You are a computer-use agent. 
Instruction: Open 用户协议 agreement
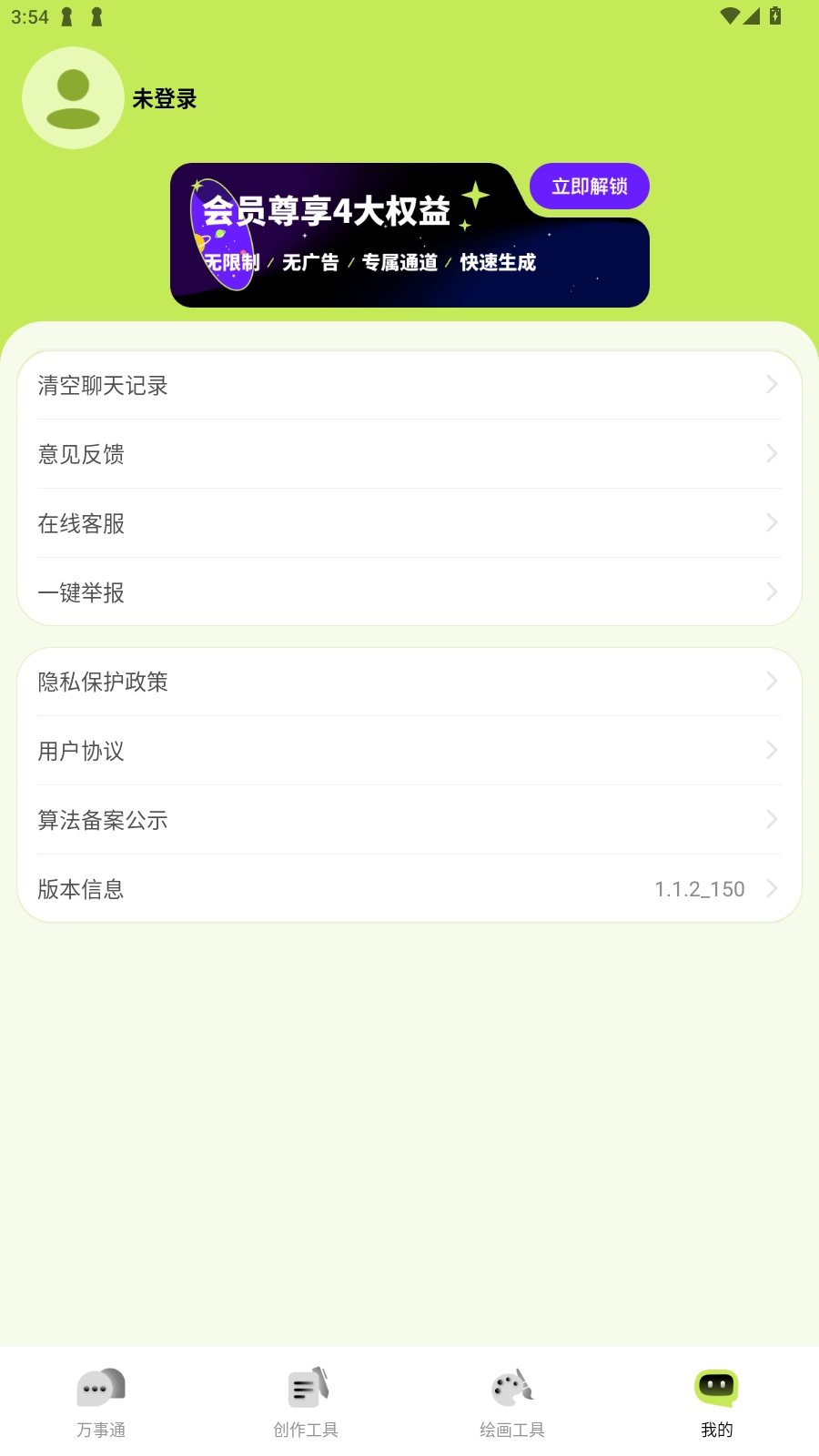click(409, 751)
